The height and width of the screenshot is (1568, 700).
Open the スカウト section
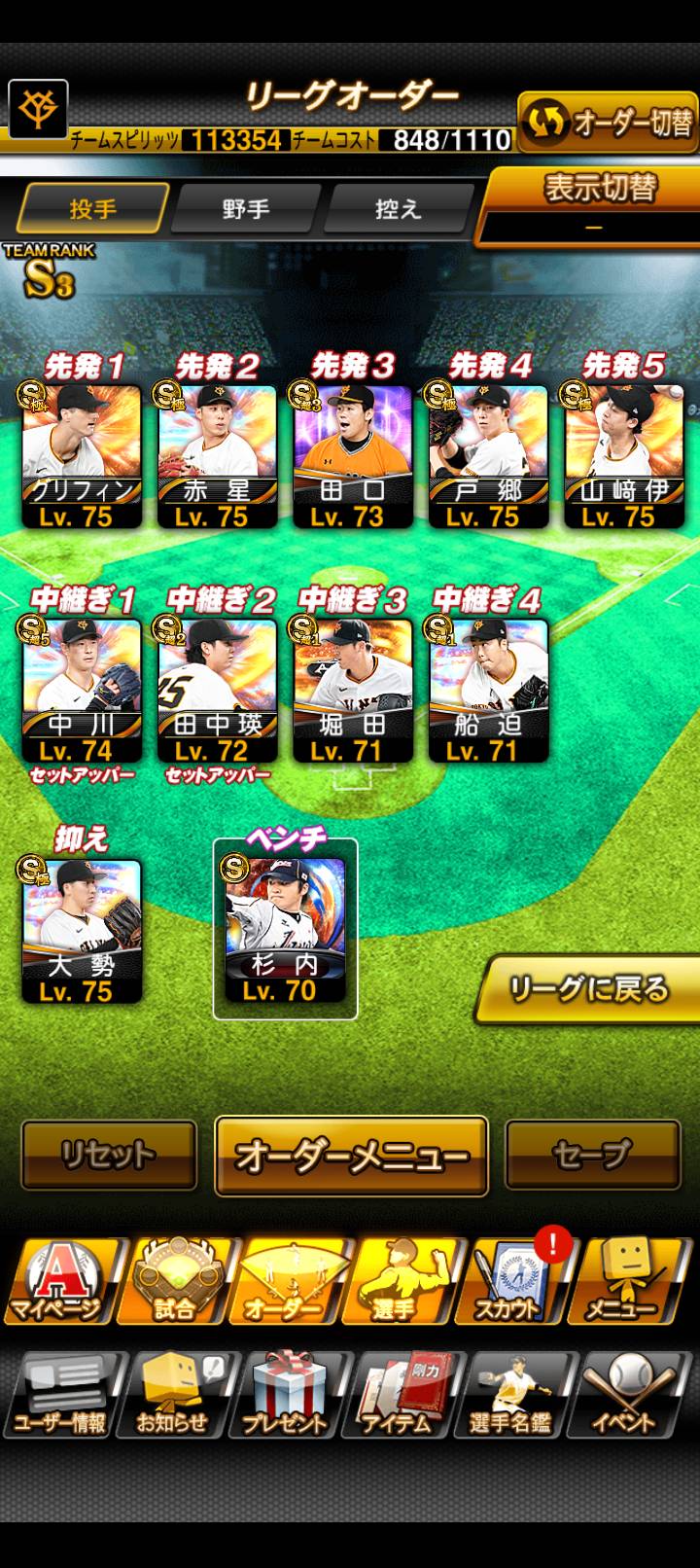point(510,1282)
